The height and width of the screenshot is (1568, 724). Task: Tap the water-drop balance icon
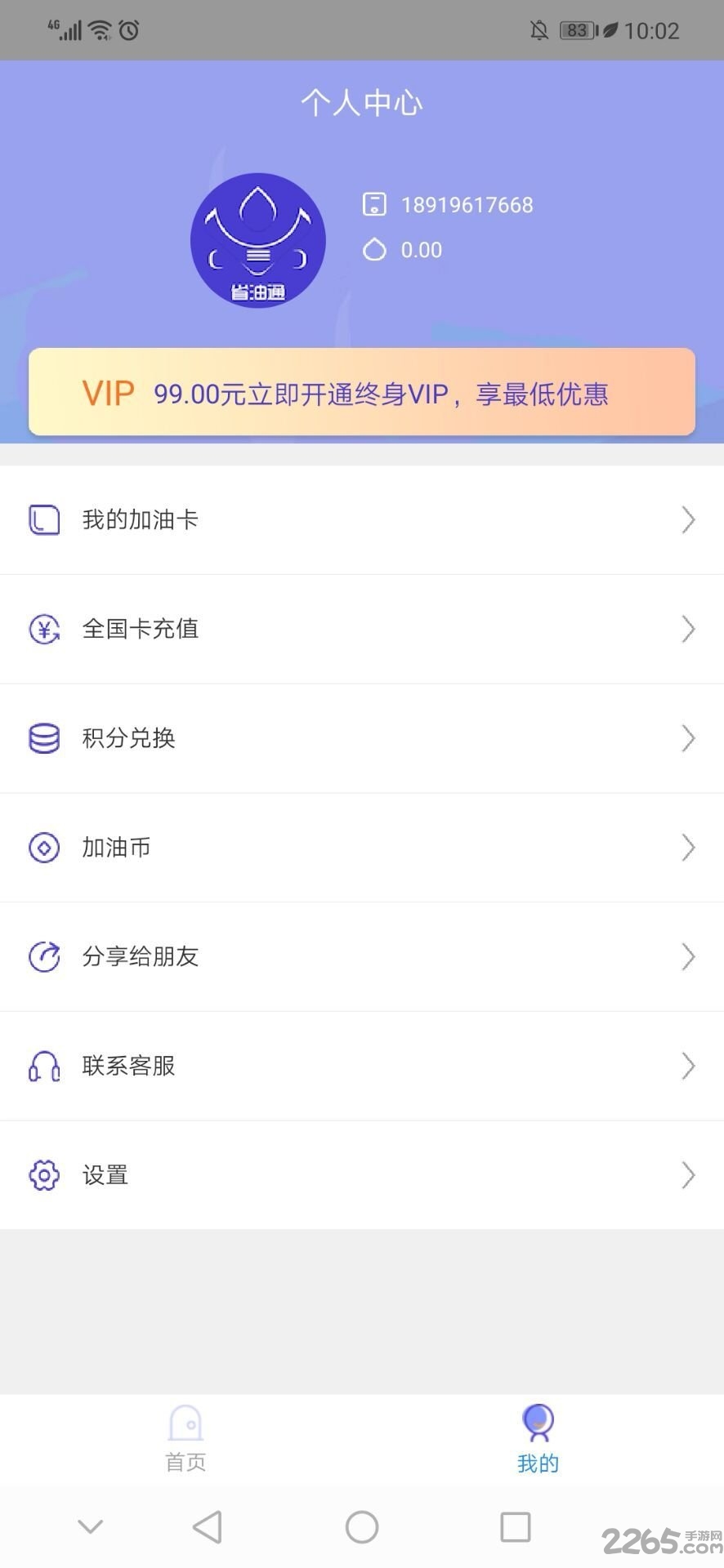374,250
